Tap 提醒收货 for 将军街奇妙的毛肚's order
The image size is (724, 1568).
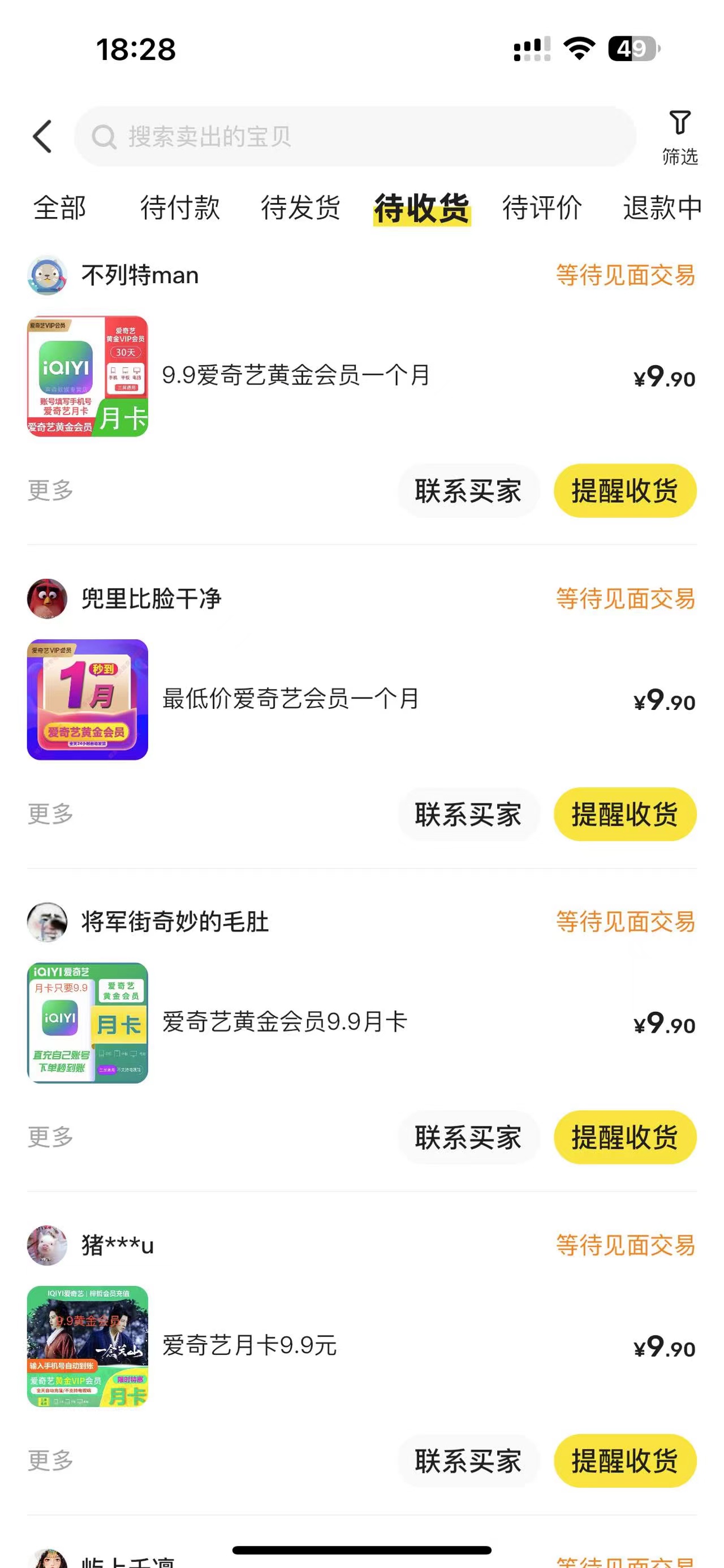pyautogui.click(x=624, y=1137)
